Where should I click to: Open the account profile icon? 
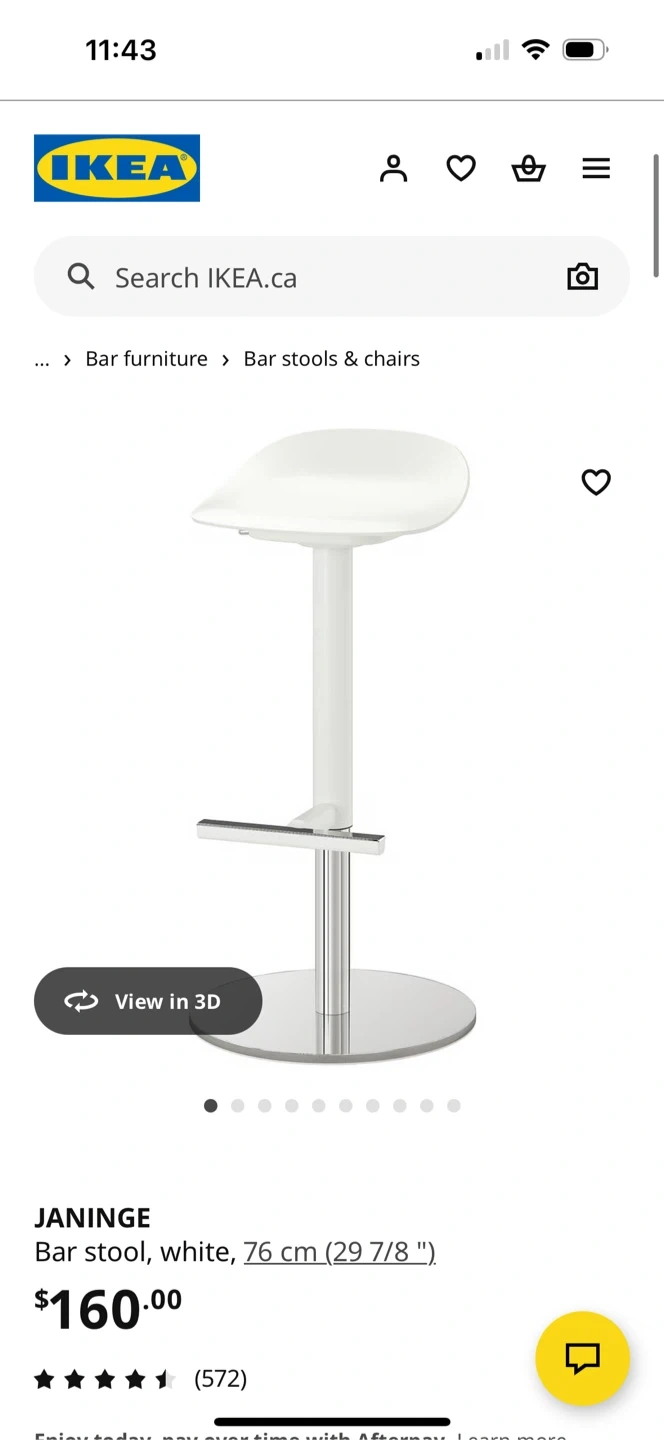394,168
